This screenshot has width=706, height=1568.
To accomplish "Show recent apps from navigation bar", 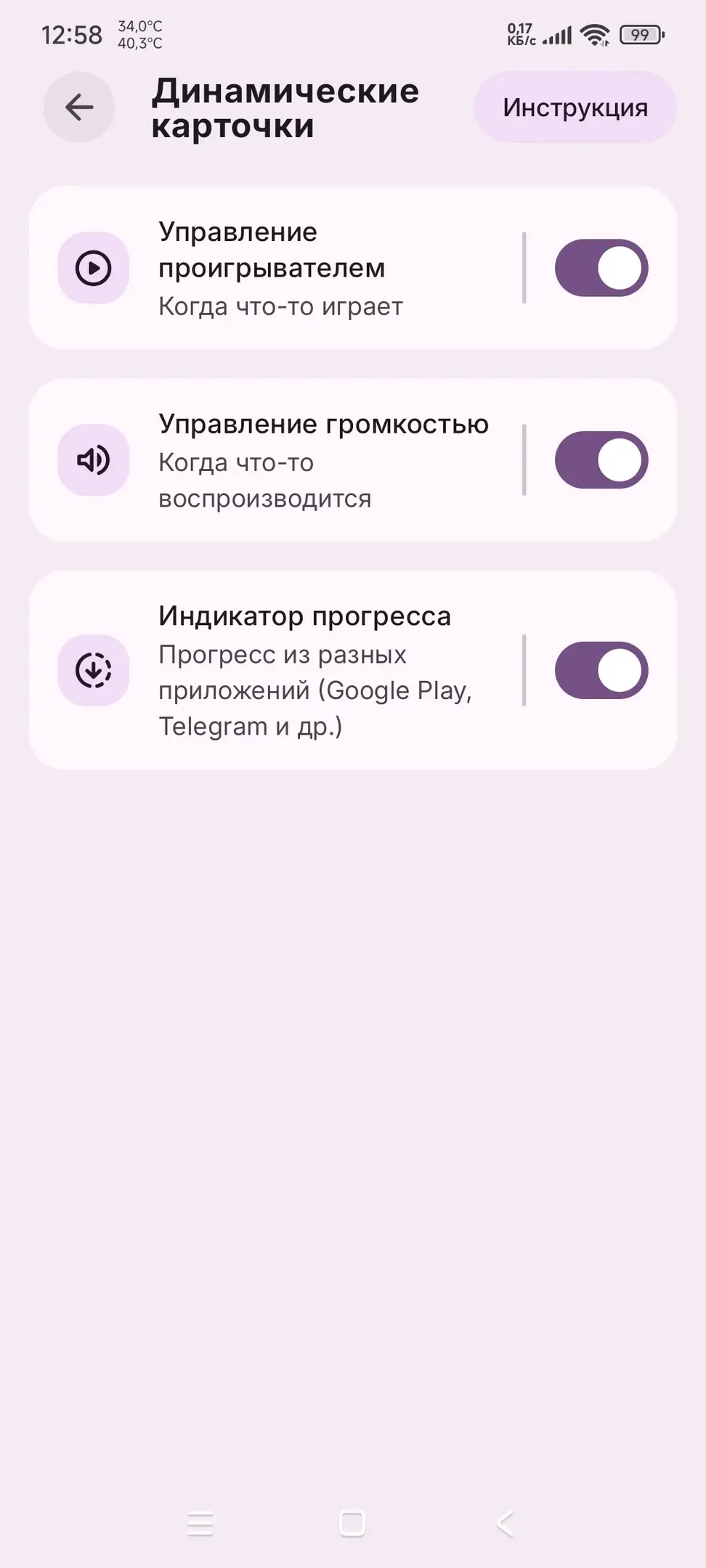I will tap(200, 1523).
